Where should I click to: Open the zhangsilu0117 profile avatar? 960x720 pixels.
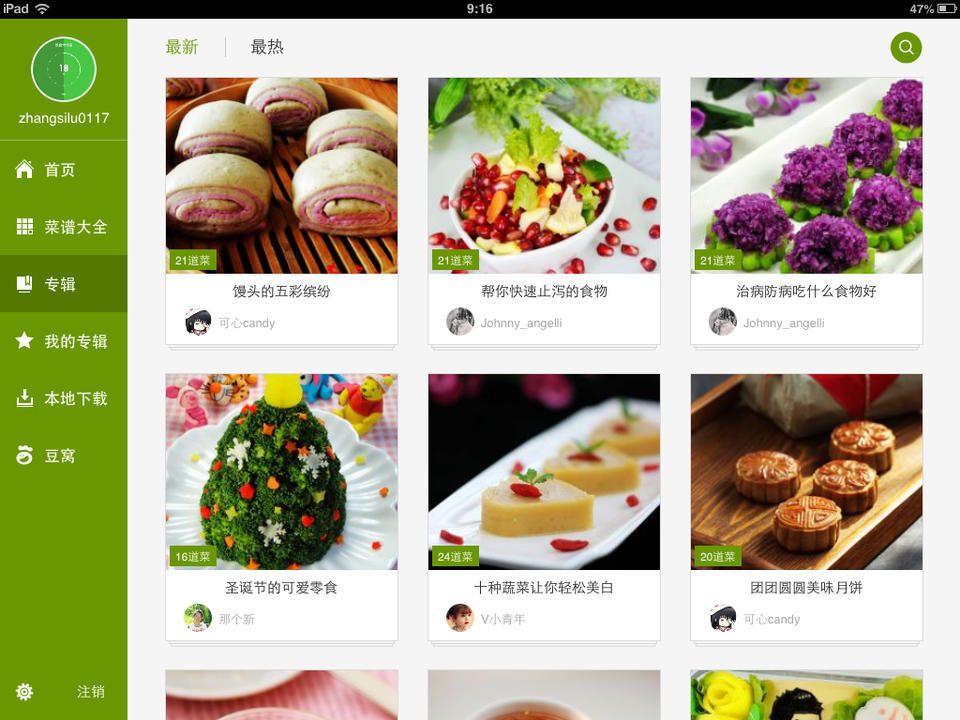64,69
